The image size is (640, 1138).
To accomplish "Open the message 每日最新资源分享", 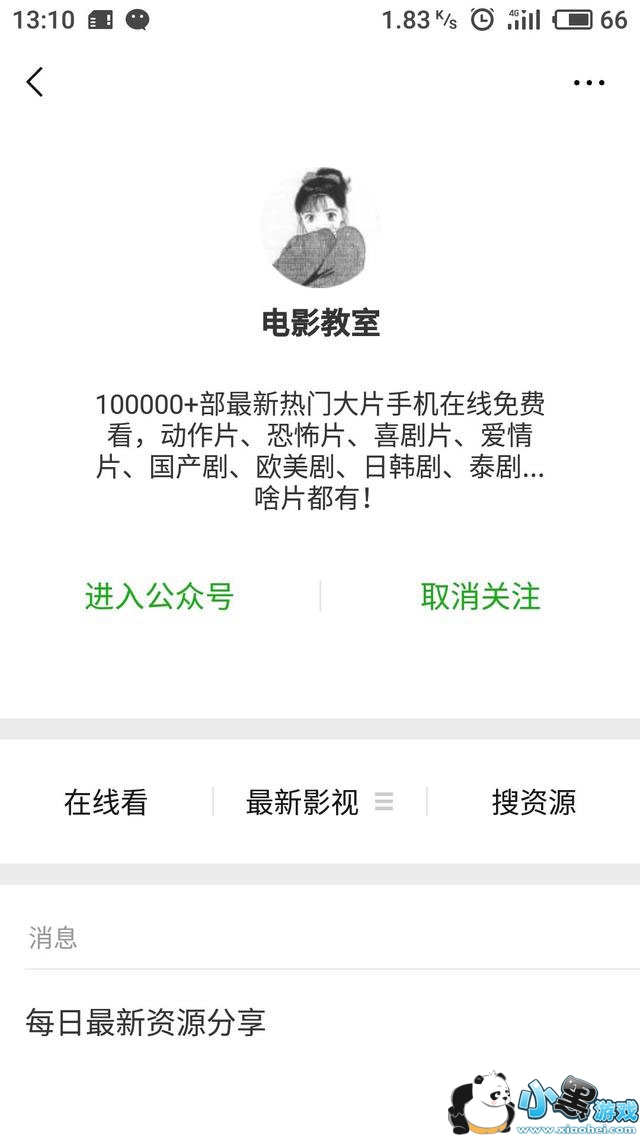I will point(146,1022).
